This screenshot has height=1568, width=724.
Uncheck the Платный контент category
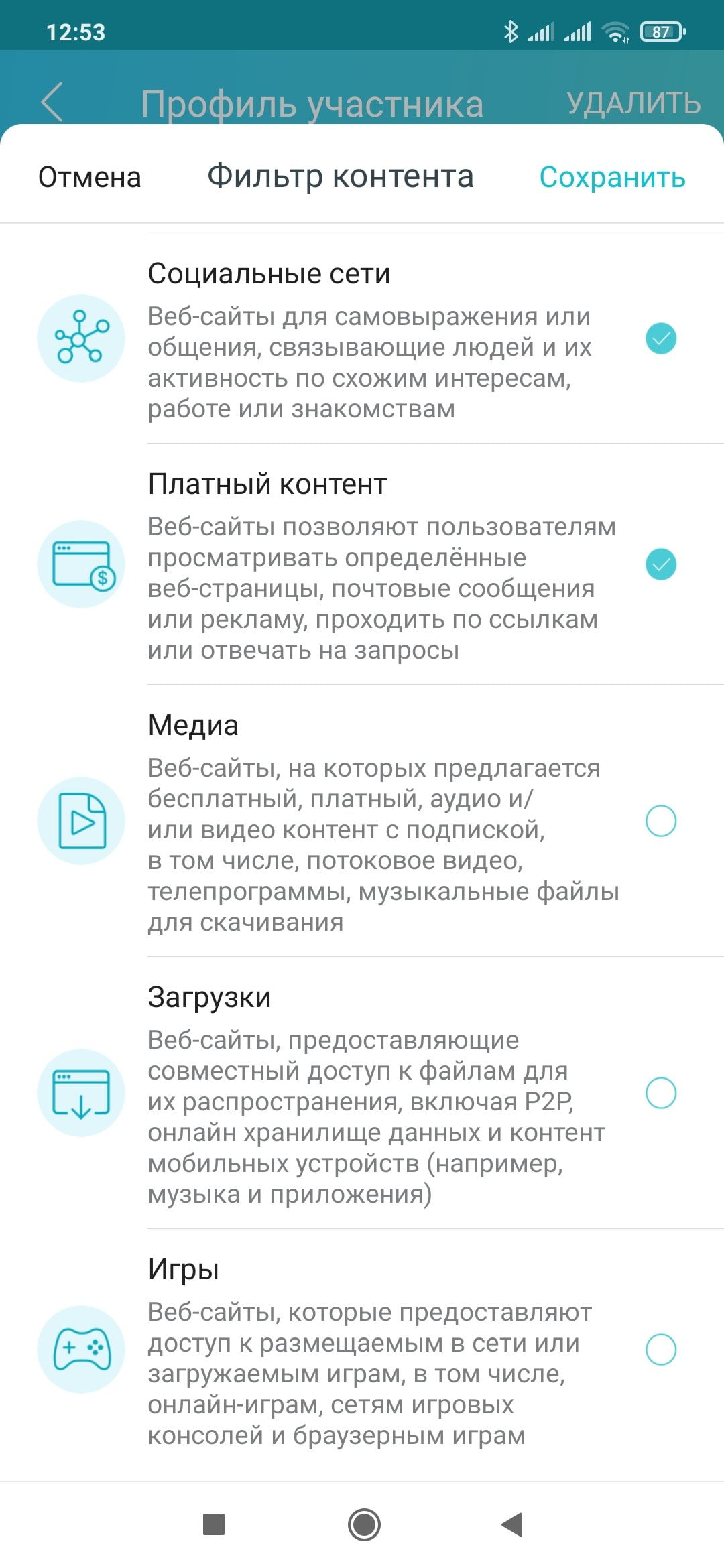pyautogui.click(x=661, y=564)
